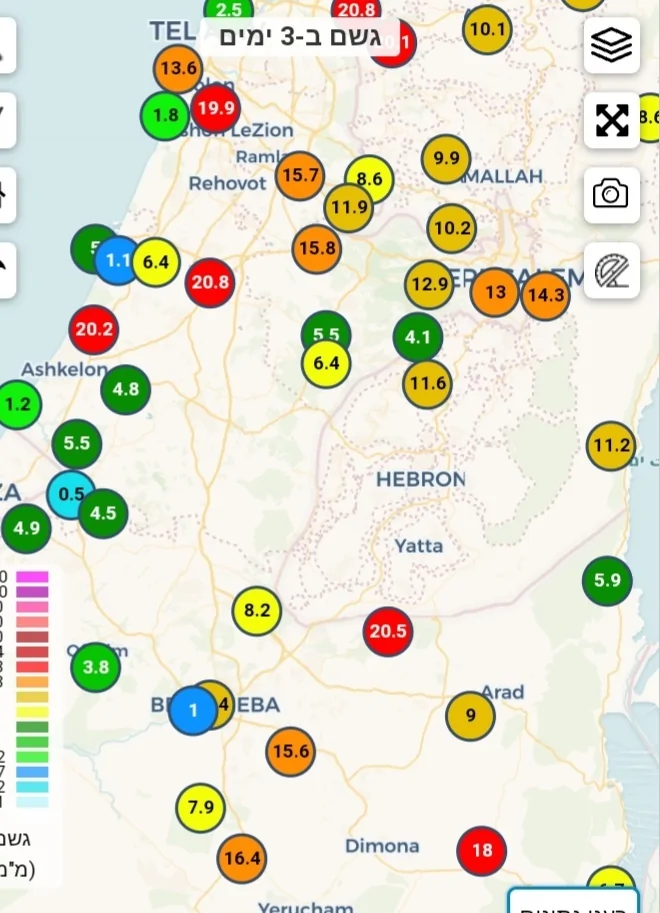Tap the 8.2 yellow rainfall marker

[x=257, y=610]
